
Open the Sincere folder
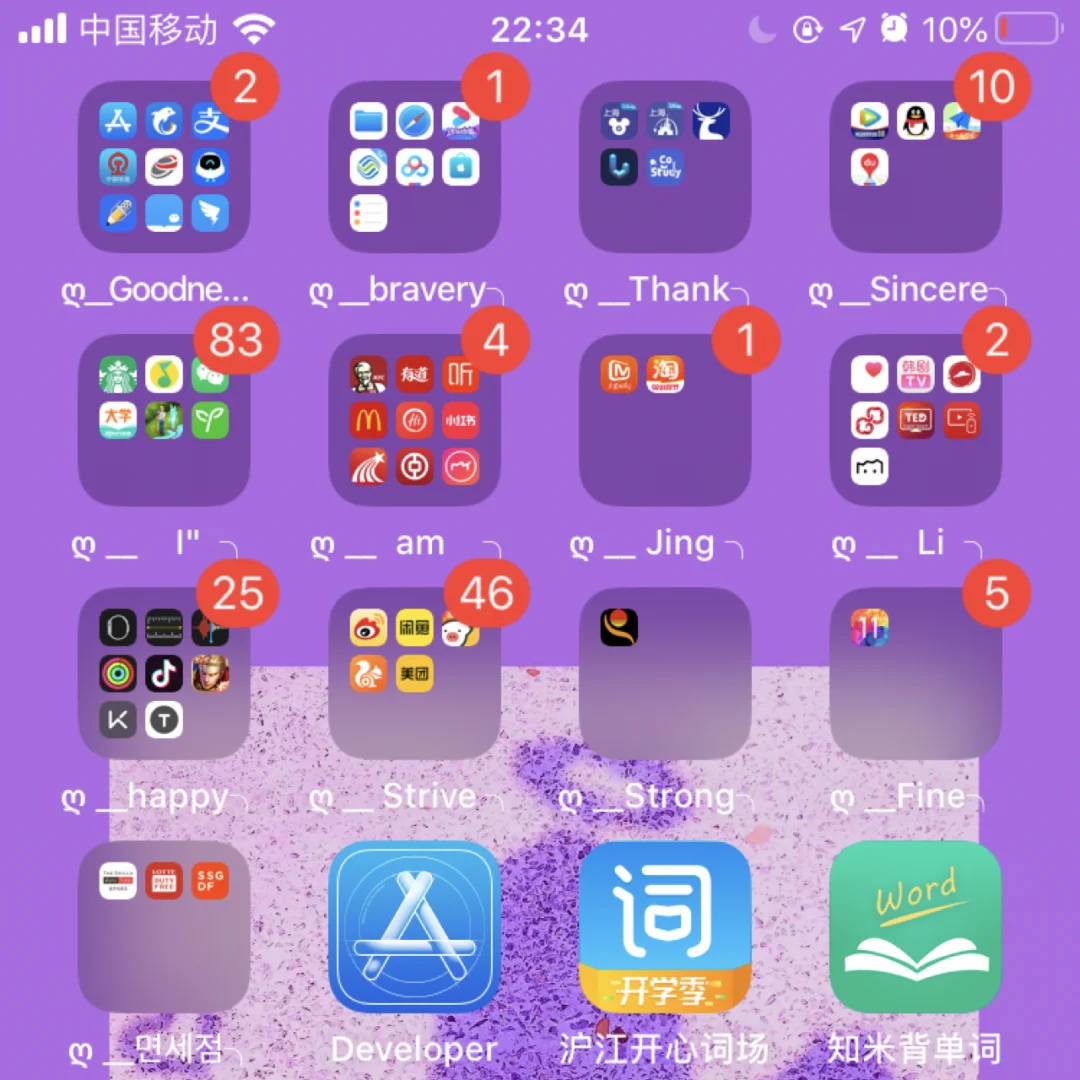(x=915, y=166)
